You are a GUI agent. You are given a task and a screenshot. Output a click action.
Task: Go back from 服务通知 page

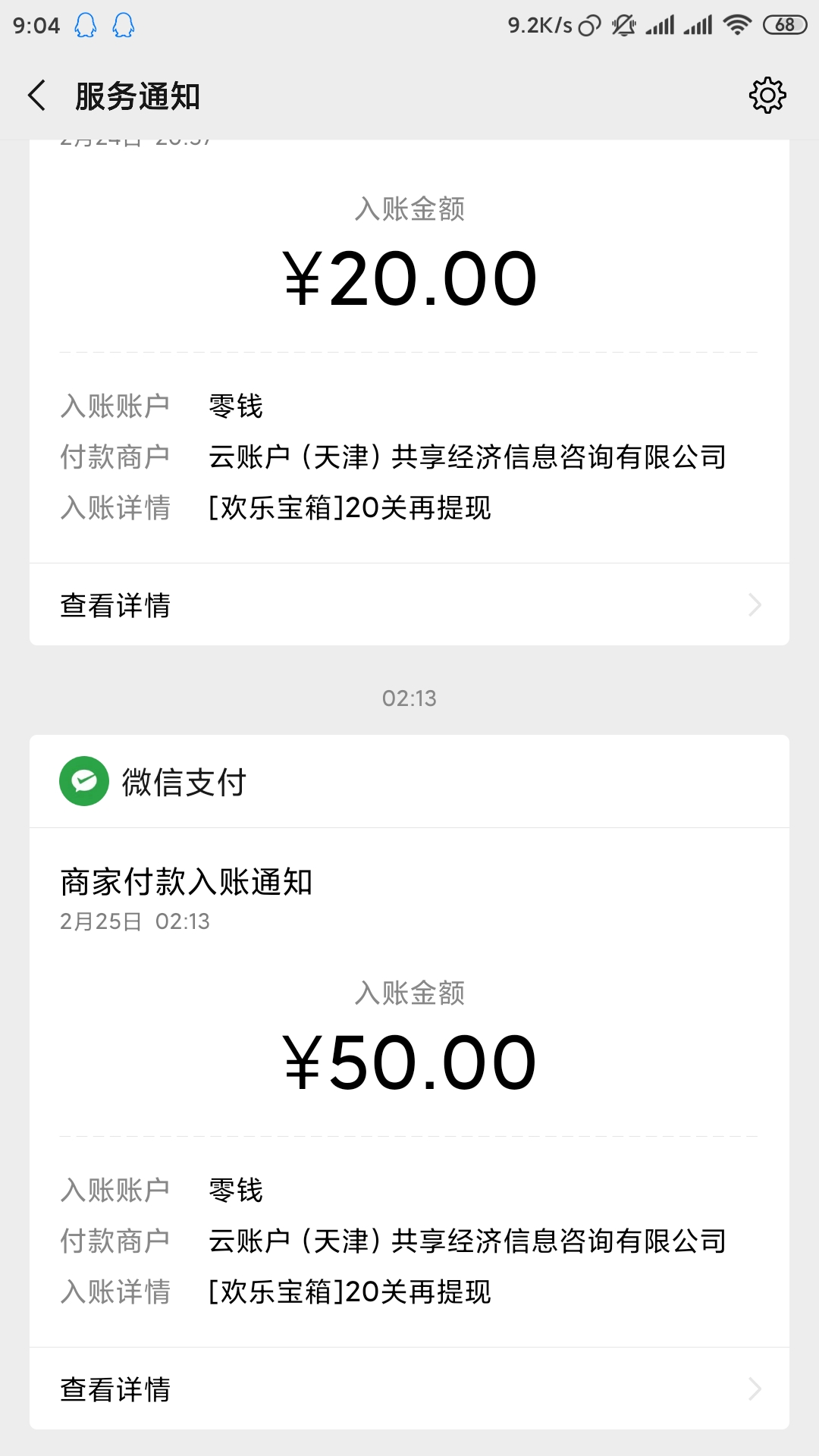(36, 96)
